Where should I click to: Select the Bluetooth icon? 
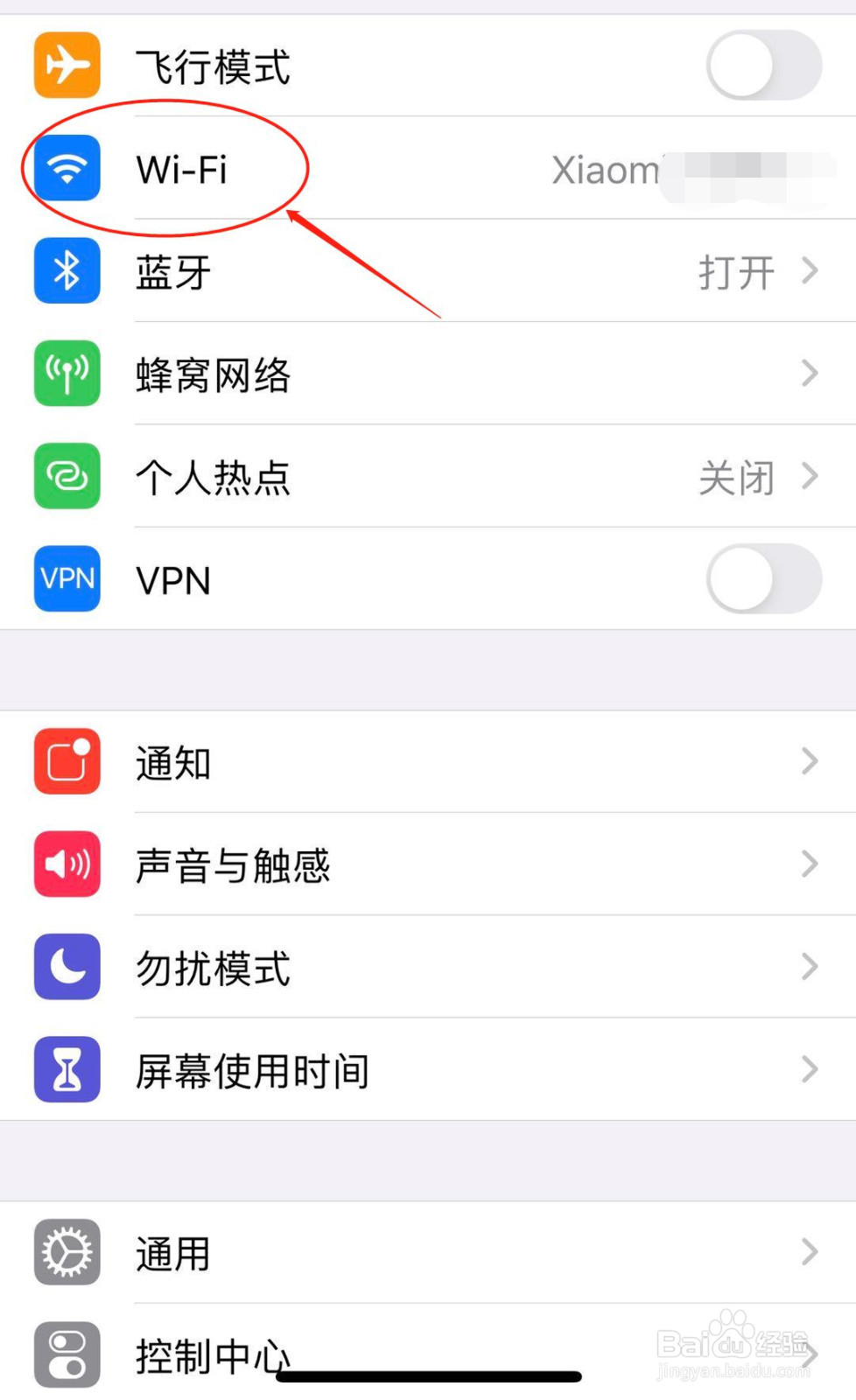click(x=66, y=271)
